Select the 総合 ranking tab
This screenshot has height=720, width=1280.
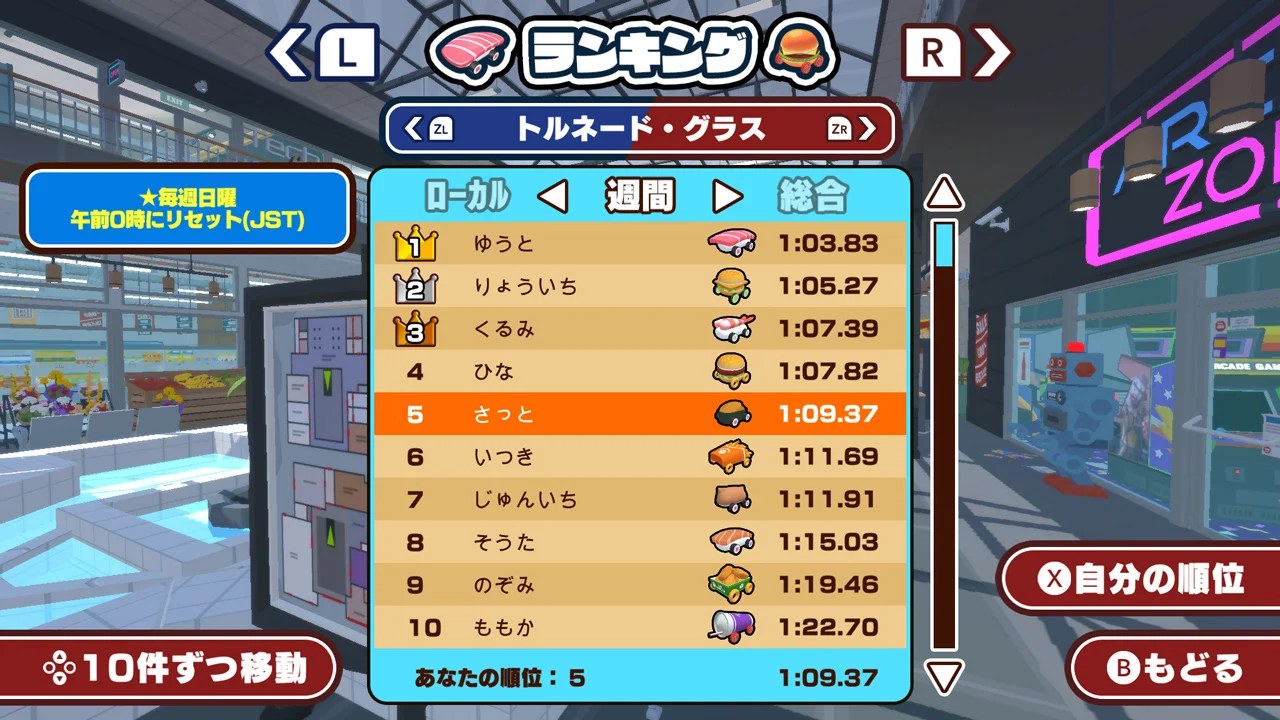(813, 197)
